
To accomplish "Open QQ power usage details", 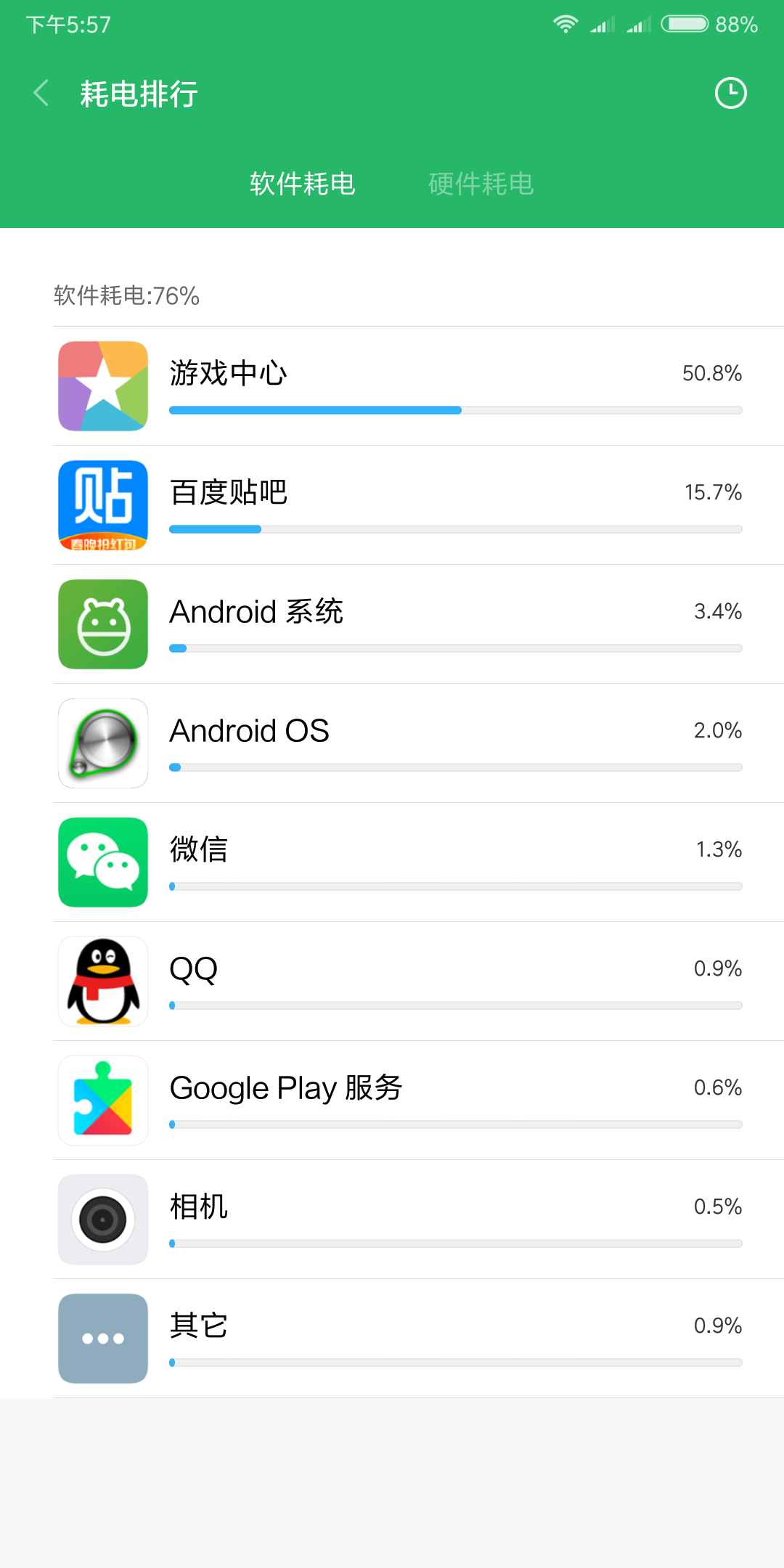I will pyautogui.click(x=418, y=981).
